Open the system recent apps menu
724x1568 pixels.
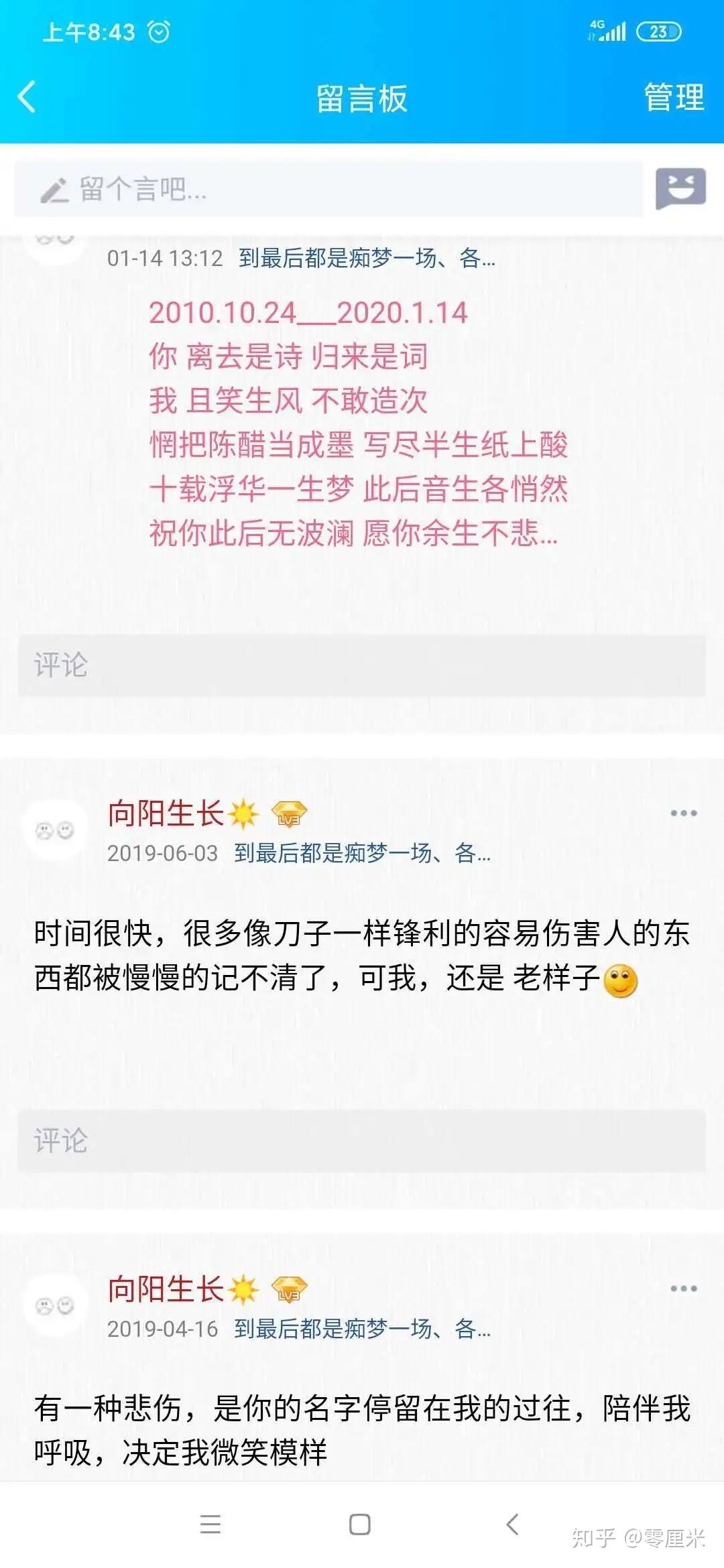pyautogui.click(x=210, y=1525)
